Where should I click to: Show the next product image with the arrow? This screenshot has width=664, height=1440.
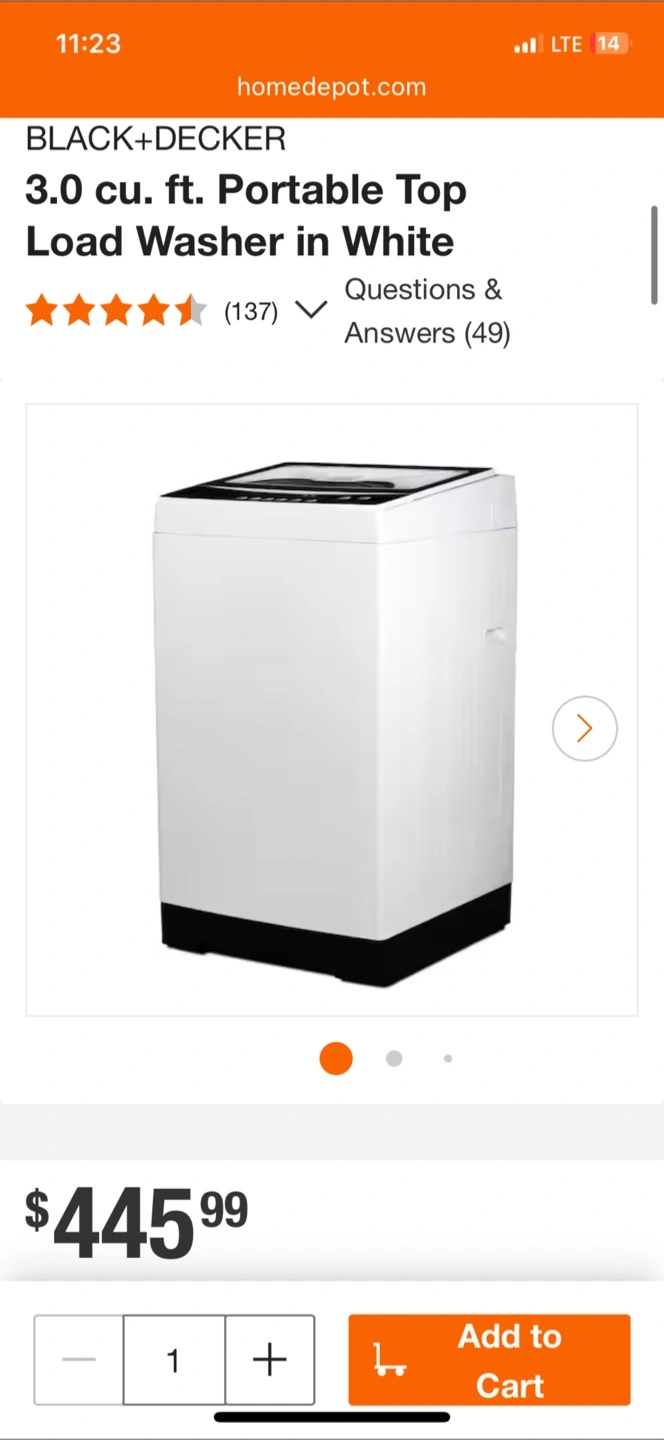click(x=585, y=728)
